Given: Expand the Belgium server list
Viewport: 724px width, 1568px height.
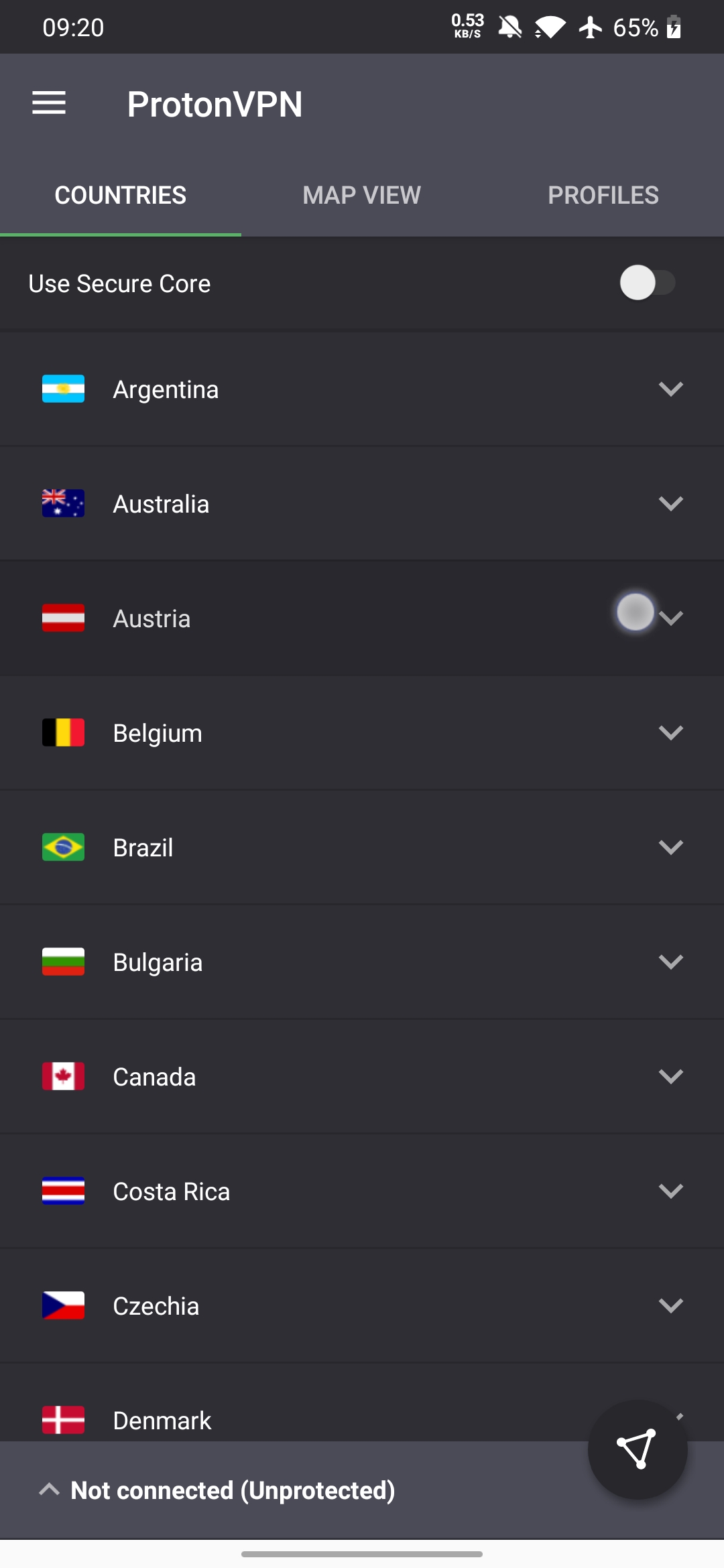Looking at the screenshot, I should (670, 733).
